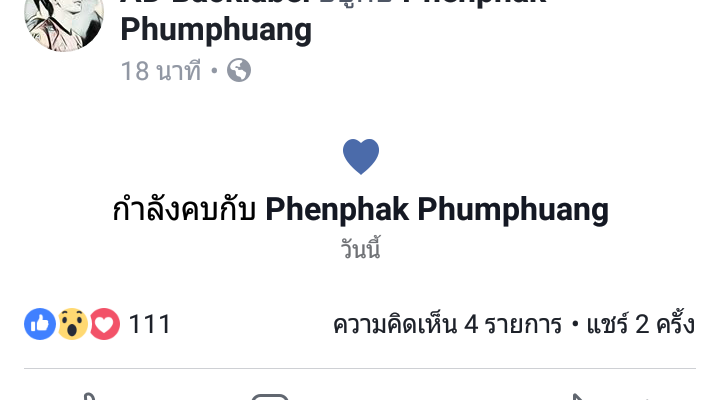The width and height of the screenshot is (720, 400).
Task: Open the 18-minute post timestamp
Action: tap(160, 71)
